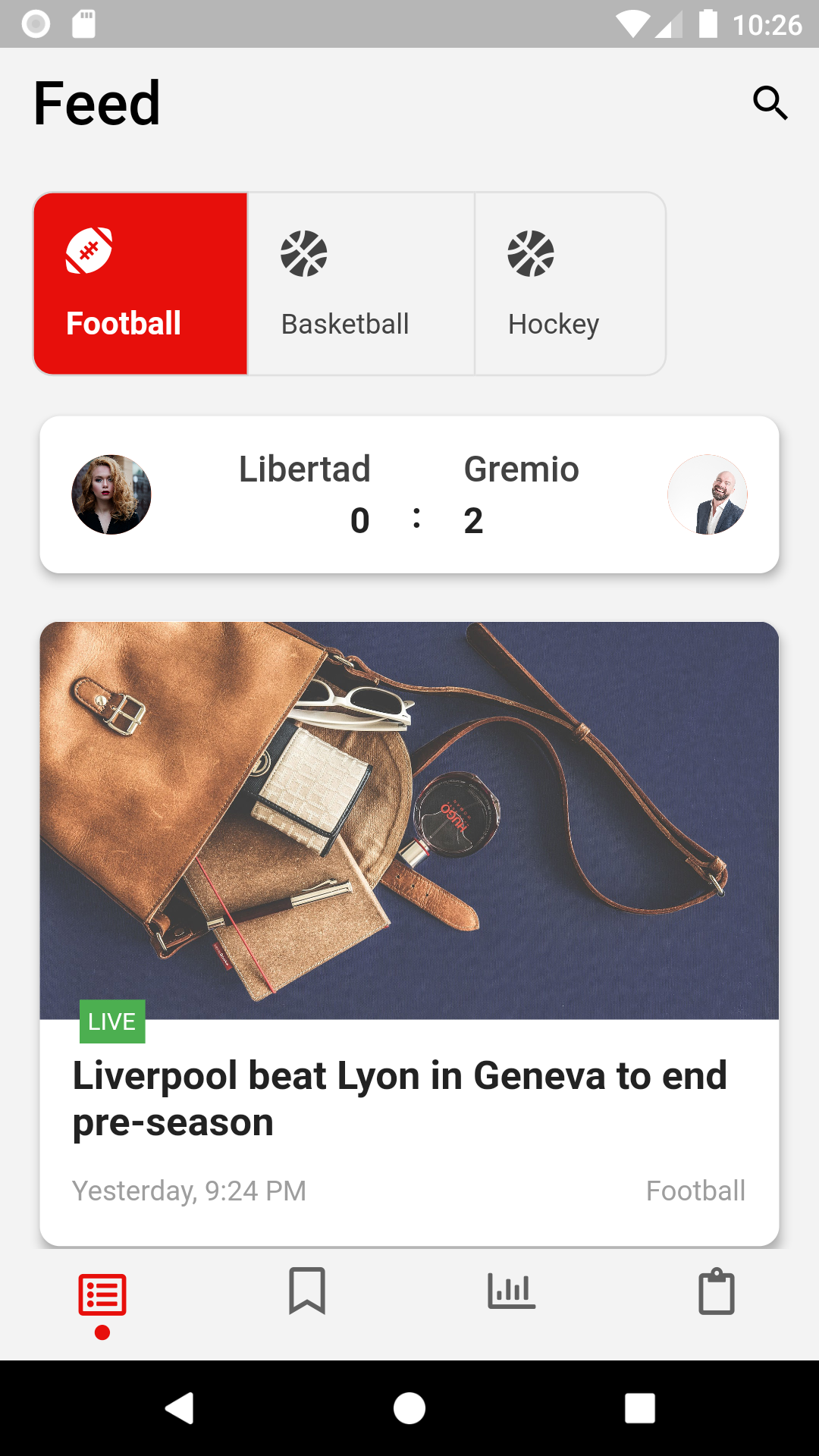Open search with the magnifier icon
The image size is (819, 1456).
[770, 103]
